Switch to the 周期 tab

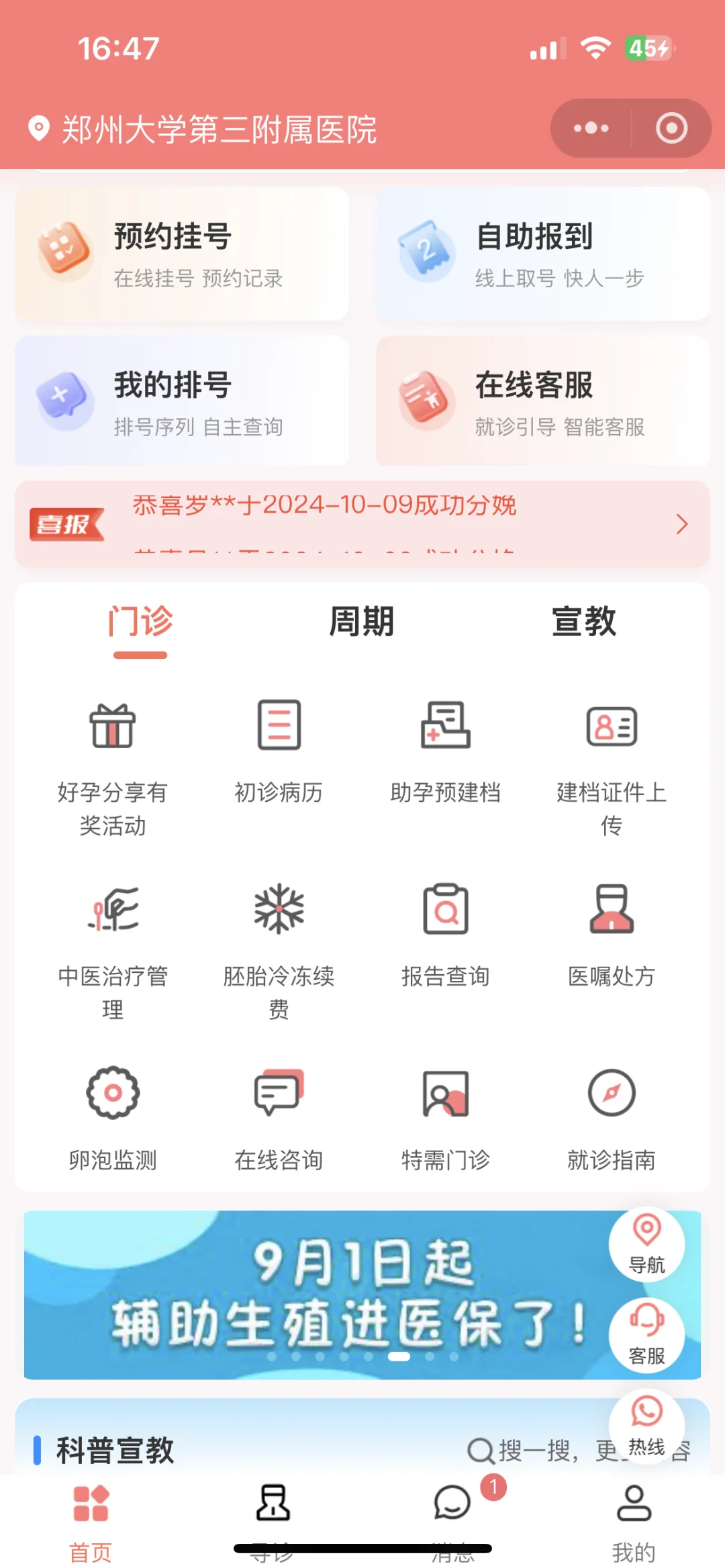(362, 621)
